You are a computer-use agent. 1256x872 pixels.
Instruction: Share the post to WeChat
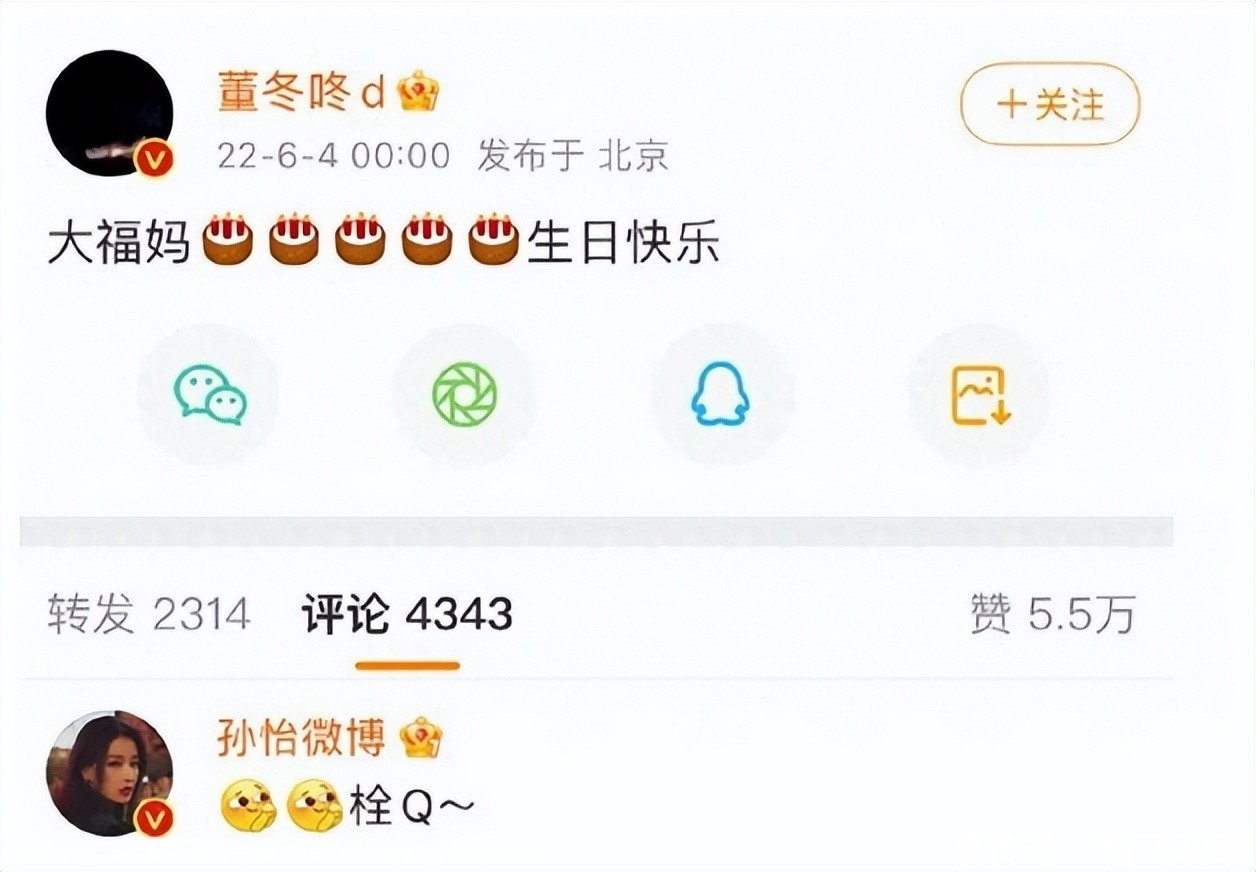click(x=210, y=394)
